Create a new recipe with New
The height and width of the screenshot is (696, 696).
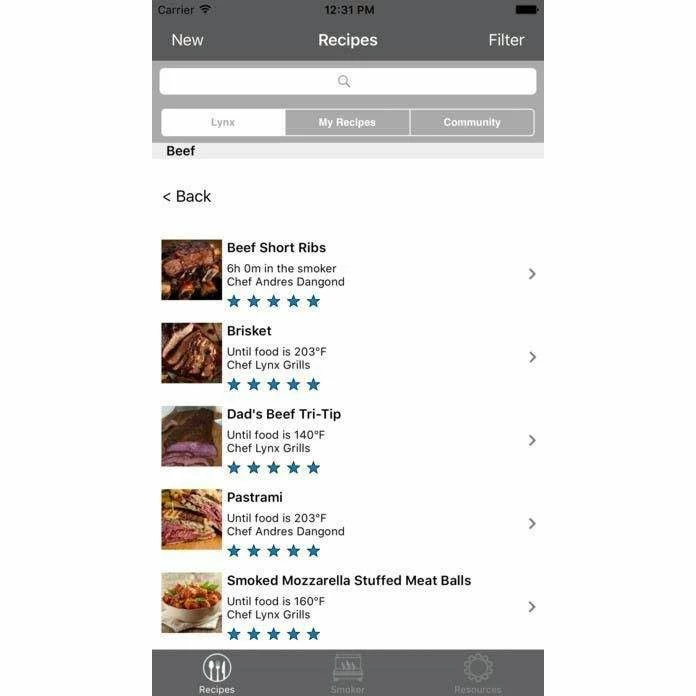point(187,40)
